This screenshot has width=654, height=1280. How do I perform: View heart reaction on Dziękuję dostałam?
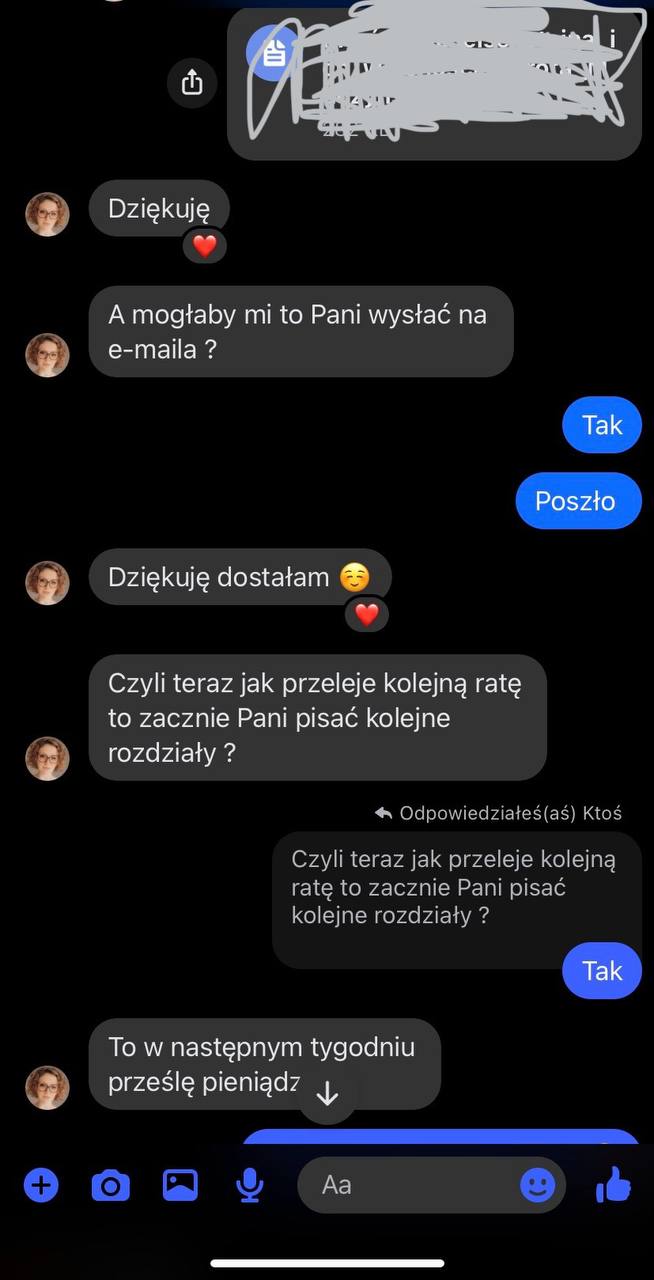pos(367,615)
